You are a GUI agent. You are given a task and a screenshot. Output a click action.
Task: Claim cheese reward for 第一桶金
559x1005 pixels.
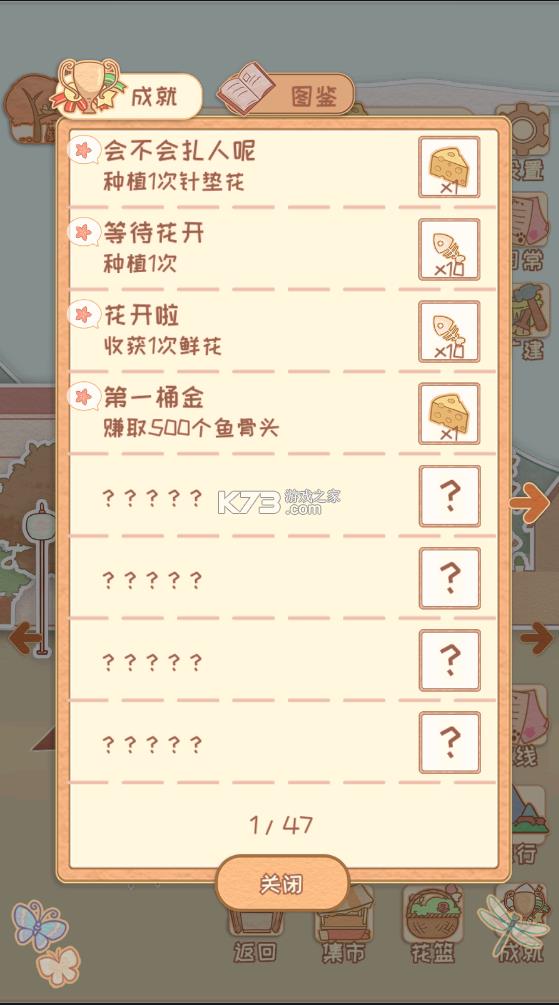[449, 413]
